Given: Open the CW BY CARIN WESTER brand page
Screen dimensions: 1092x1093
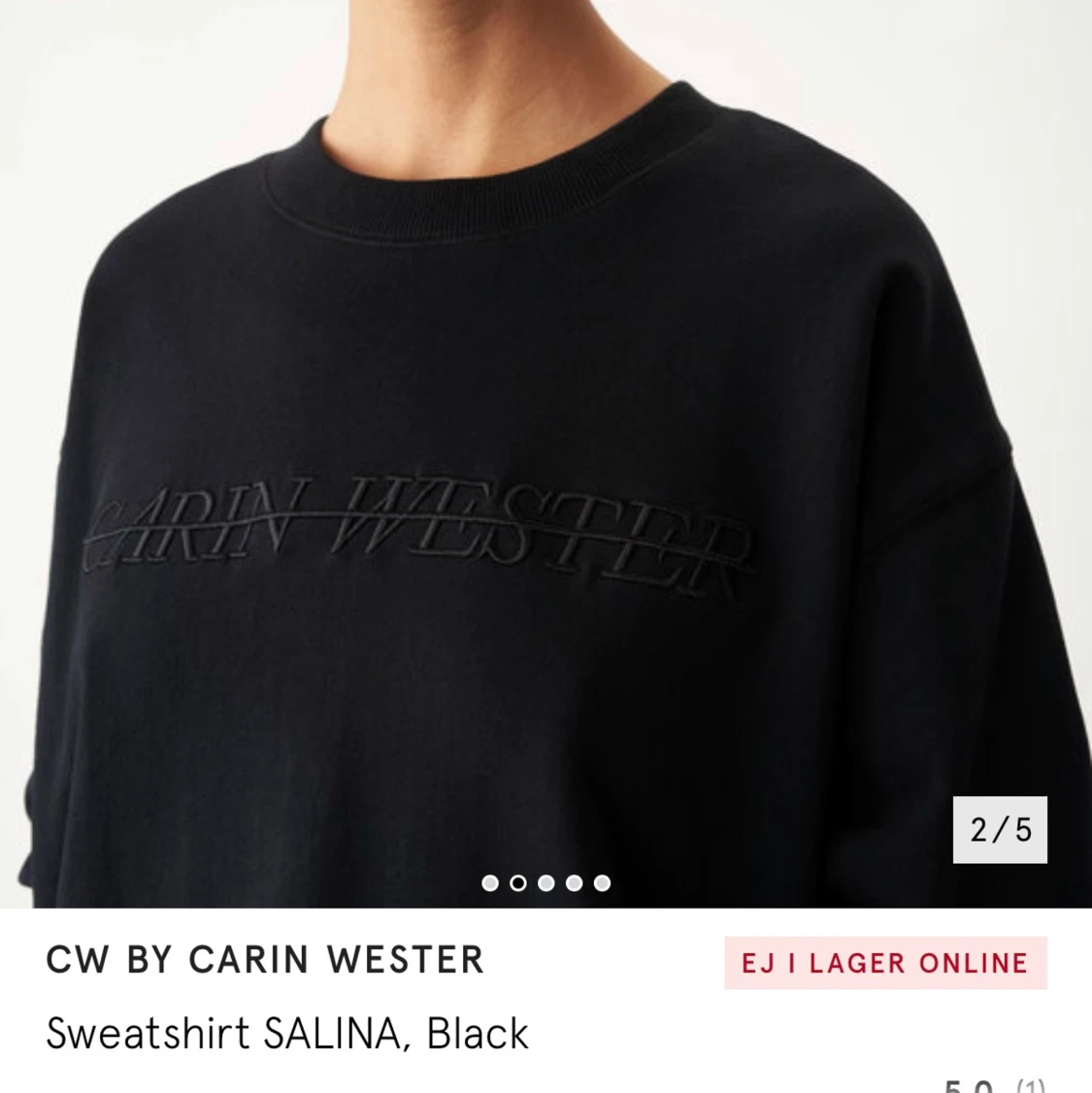Looking at the screenshot, I should 263,960.
